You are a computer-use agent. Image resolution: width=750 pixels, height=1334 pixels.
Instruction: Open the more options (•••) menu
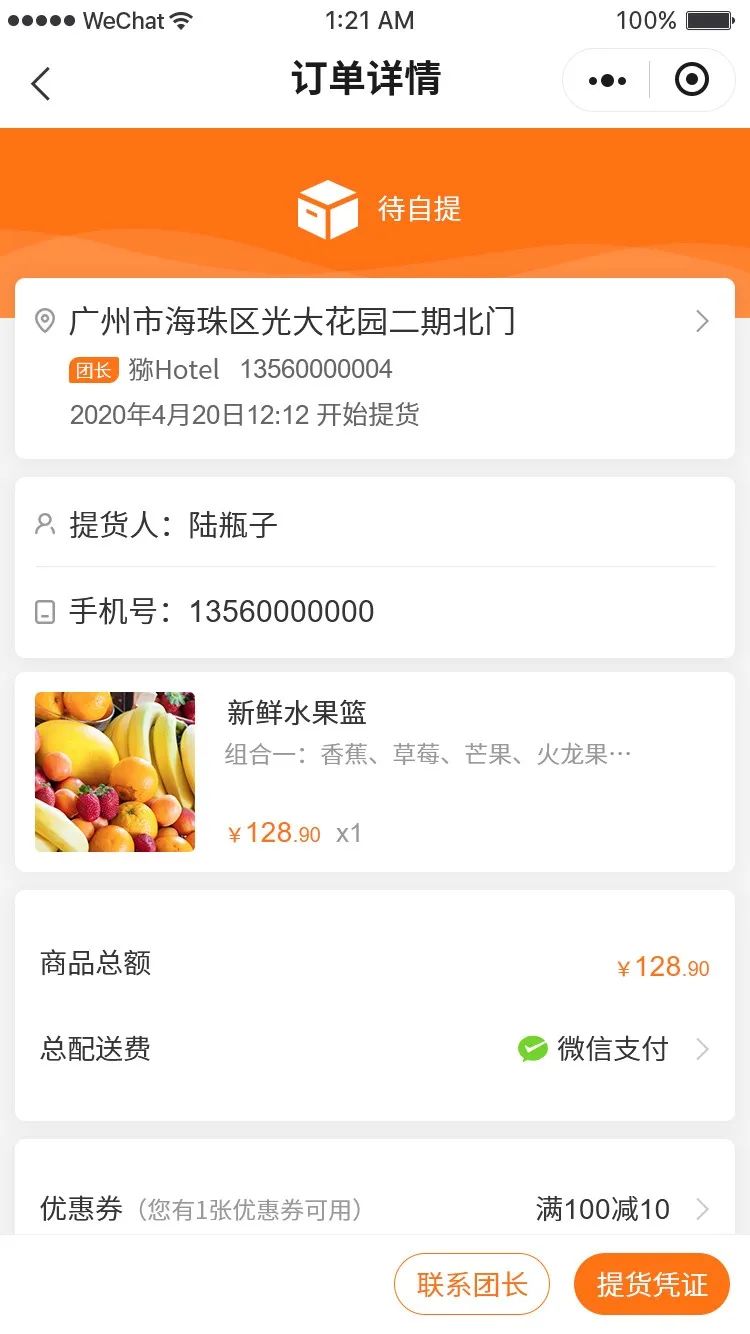(605, 80)
